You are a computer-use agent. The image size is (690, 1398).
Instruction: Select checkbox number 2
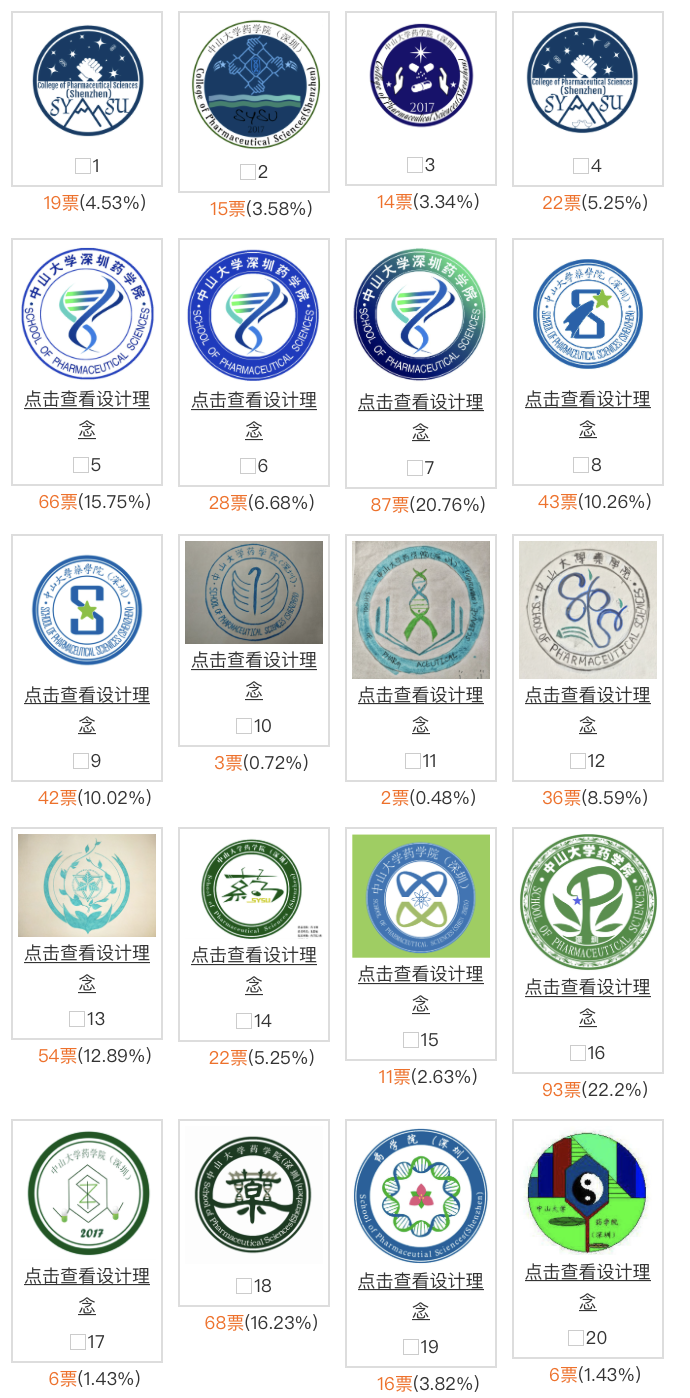tap(248, 172)
